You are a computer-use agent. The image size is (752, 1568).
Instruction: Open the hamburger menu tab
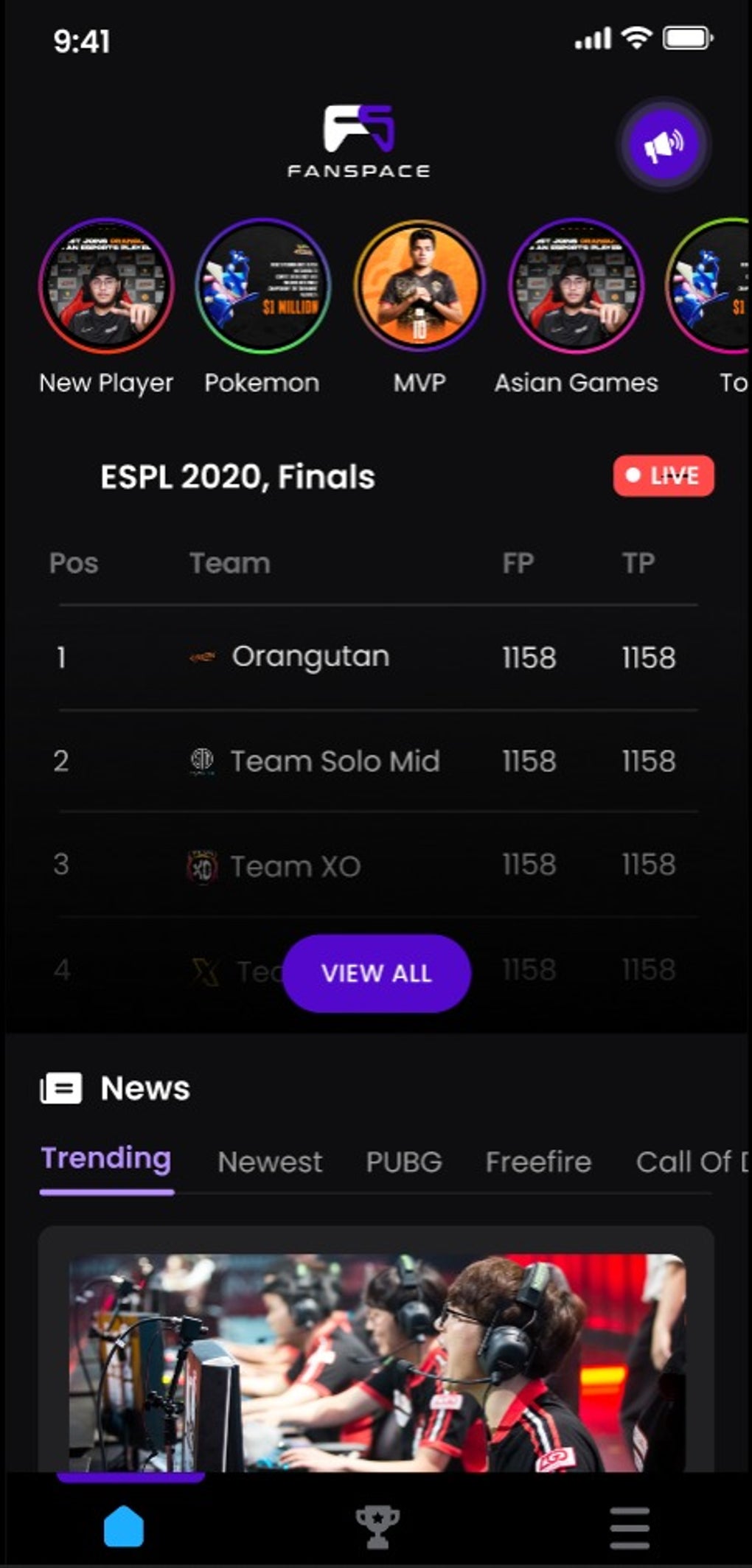pos(630,1528)
